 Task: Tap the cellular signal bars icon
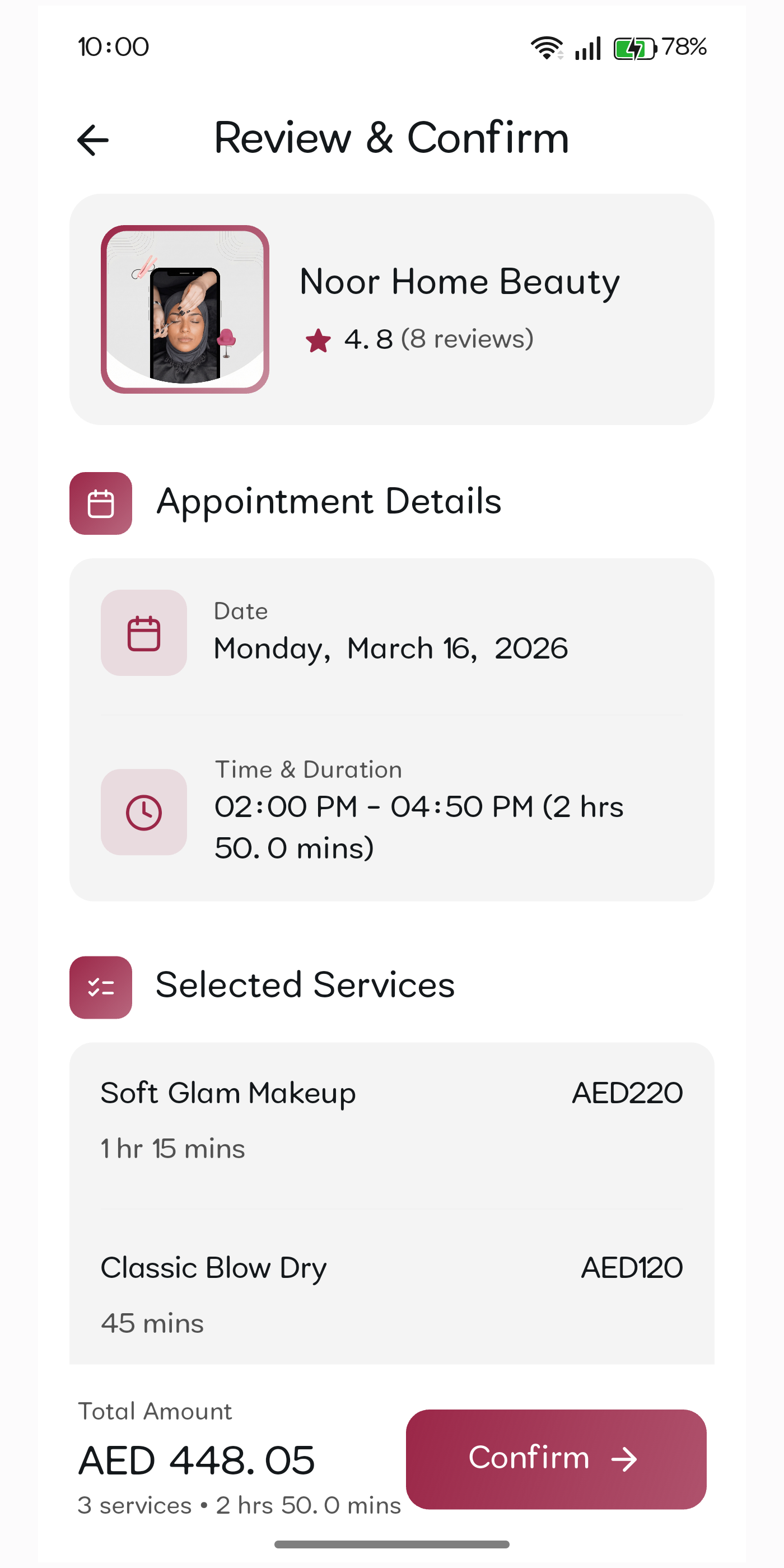[x=586, y=46]
